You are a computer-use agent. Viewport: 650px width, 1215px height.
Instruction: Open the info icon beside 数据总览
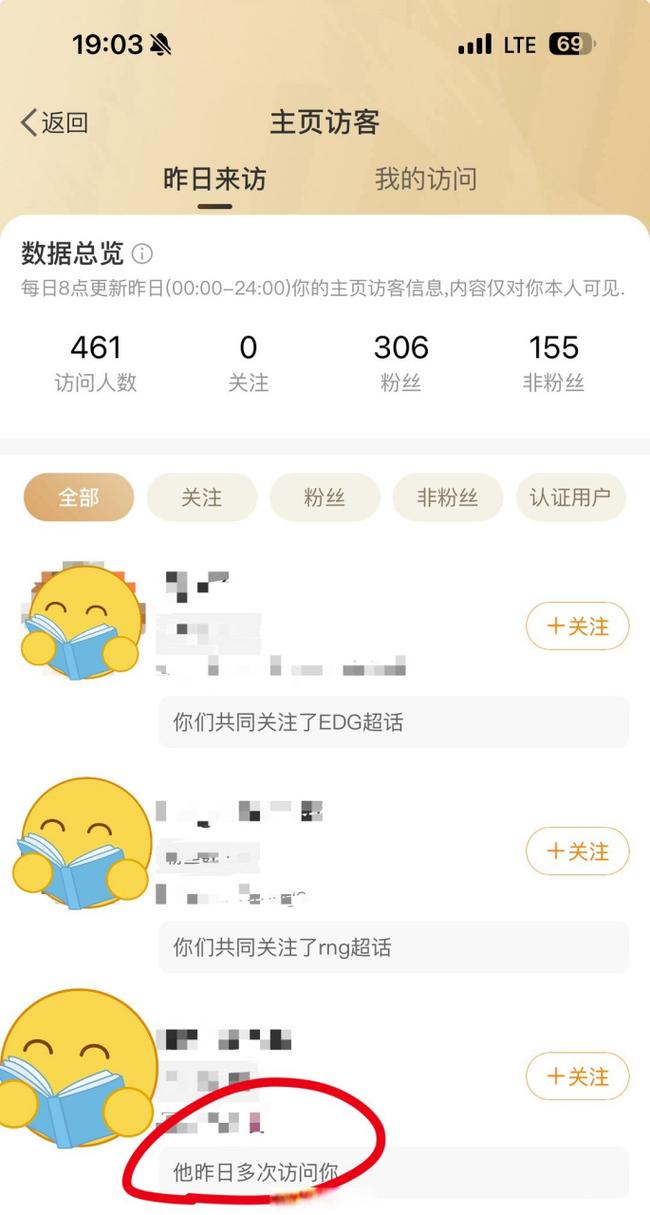click(x=143, y=253)
